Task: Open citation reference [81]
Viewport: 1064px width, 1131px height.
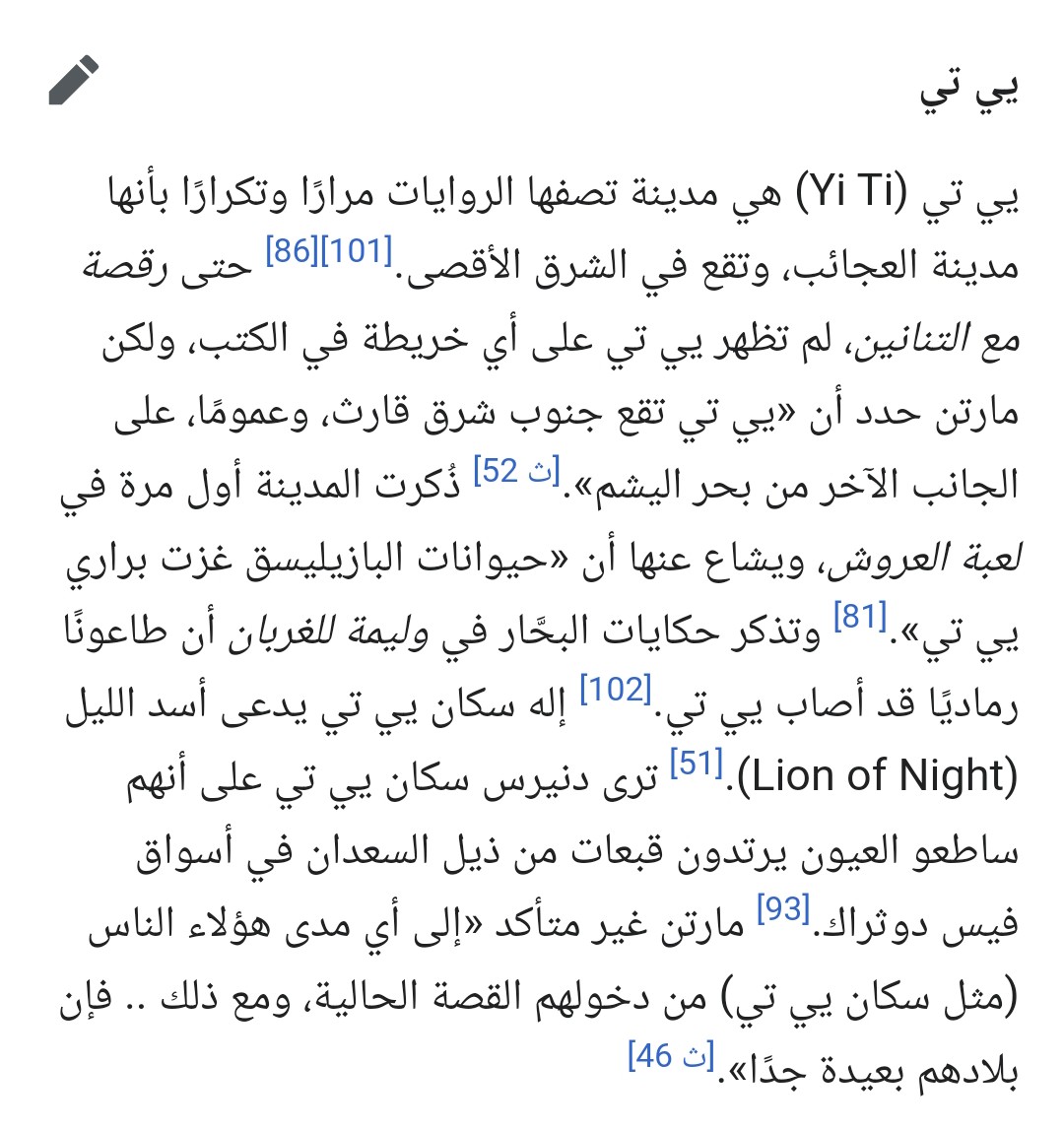Action: pos(860,618)
